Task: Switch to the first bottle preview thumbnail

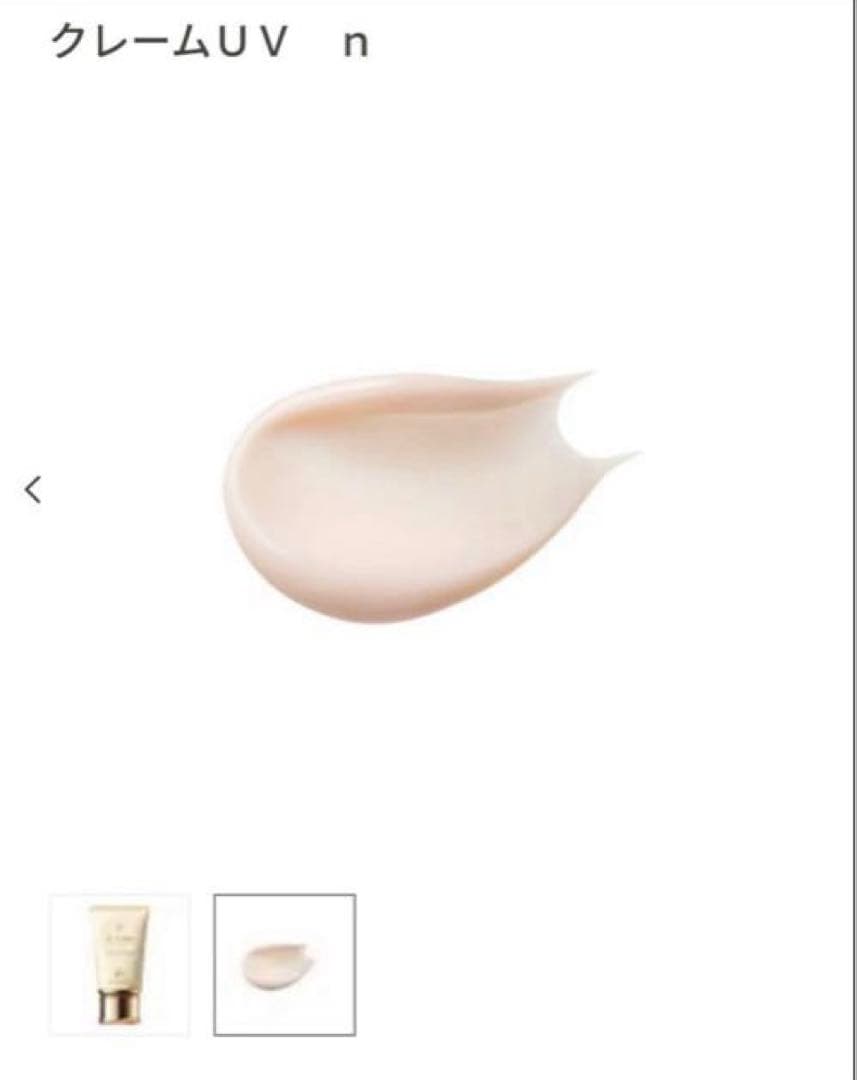Action: click(x=120, y=962)
